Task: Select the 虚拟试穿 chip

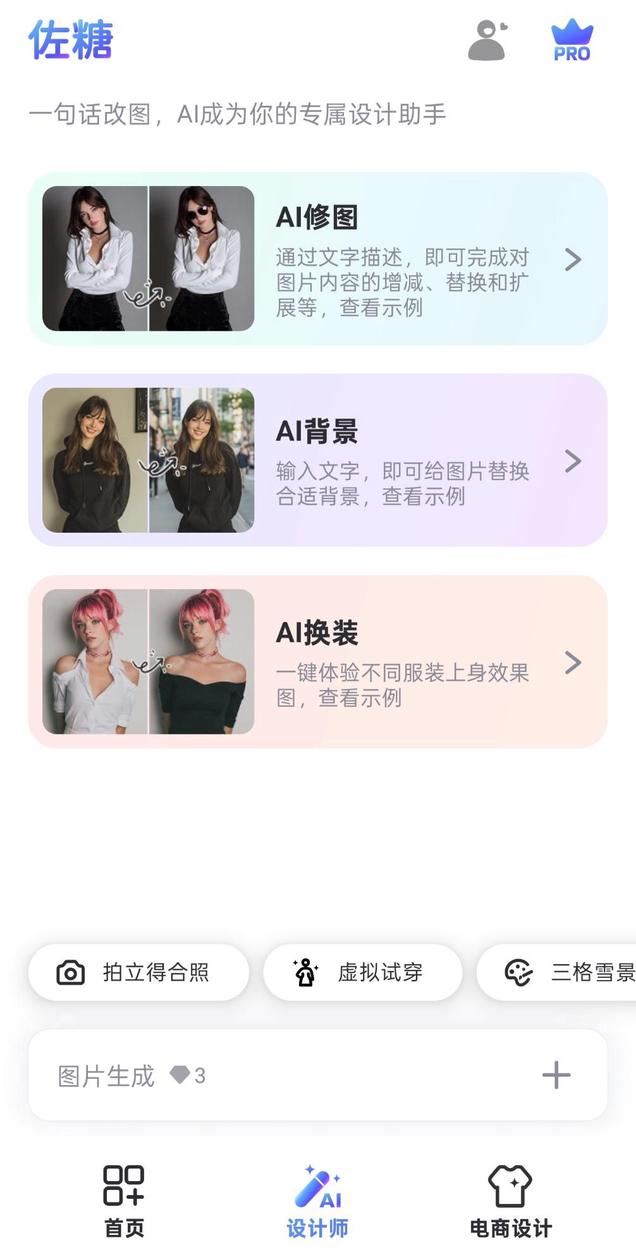Action: point(362,972)
